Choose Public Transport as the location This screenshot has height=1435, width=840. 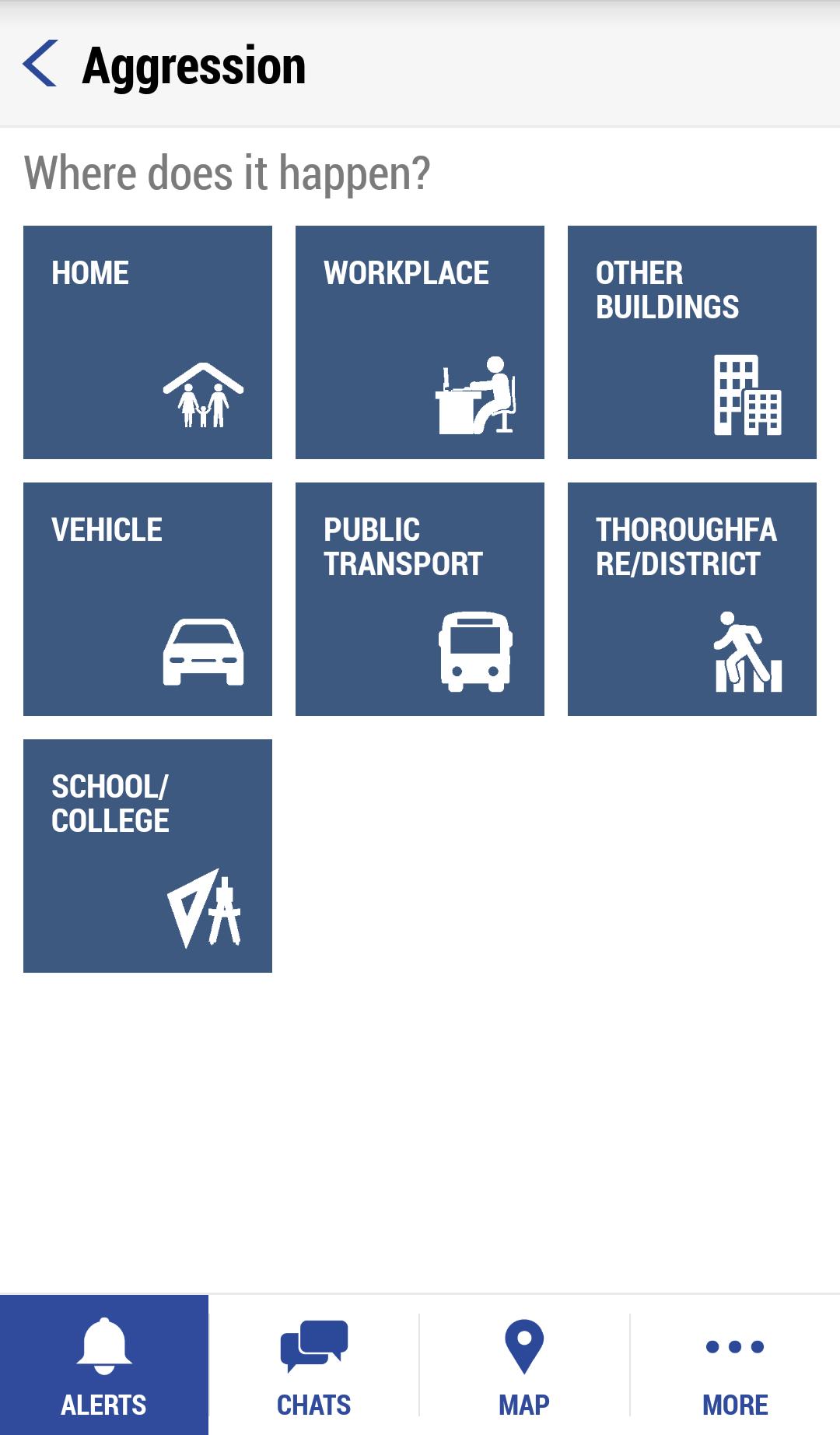(420, 599)
